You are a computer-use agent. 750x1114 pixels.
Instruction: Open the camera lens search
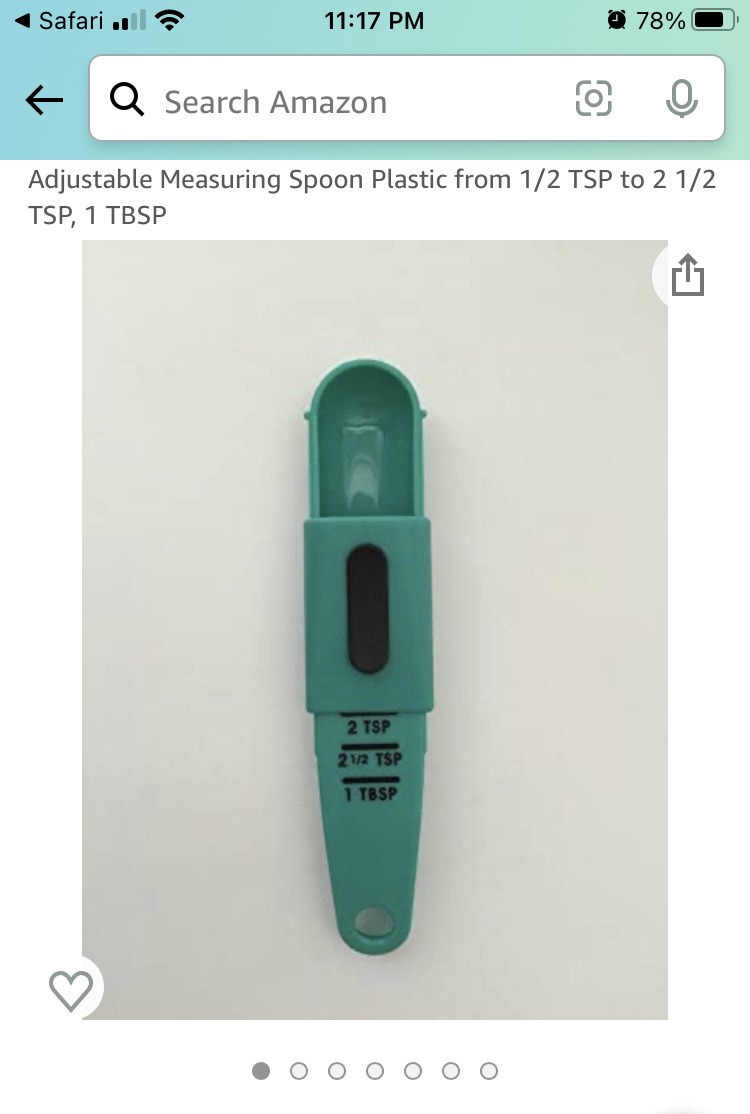(x=593, y=99)
